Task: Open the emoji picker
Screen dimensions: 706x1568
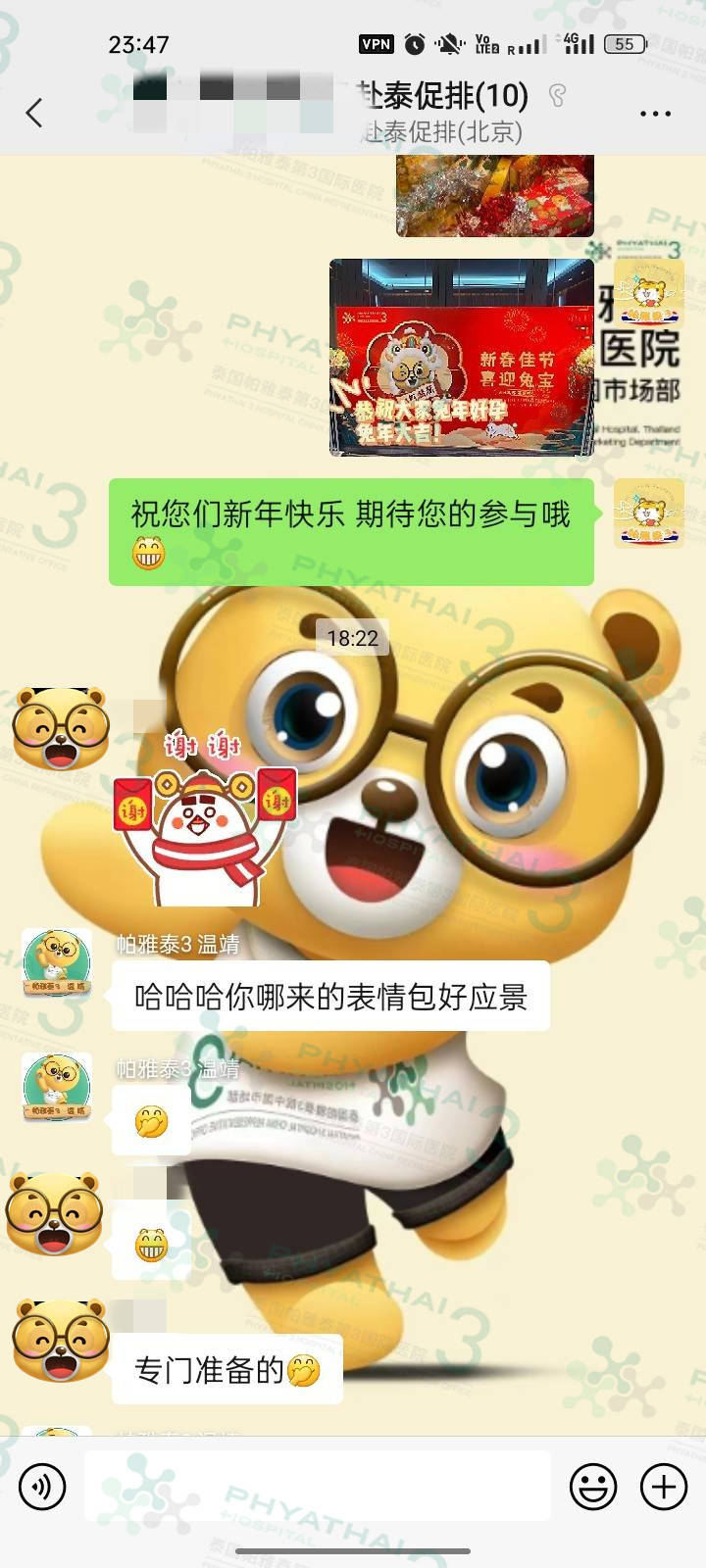Action: click(x=593, y=1488)
